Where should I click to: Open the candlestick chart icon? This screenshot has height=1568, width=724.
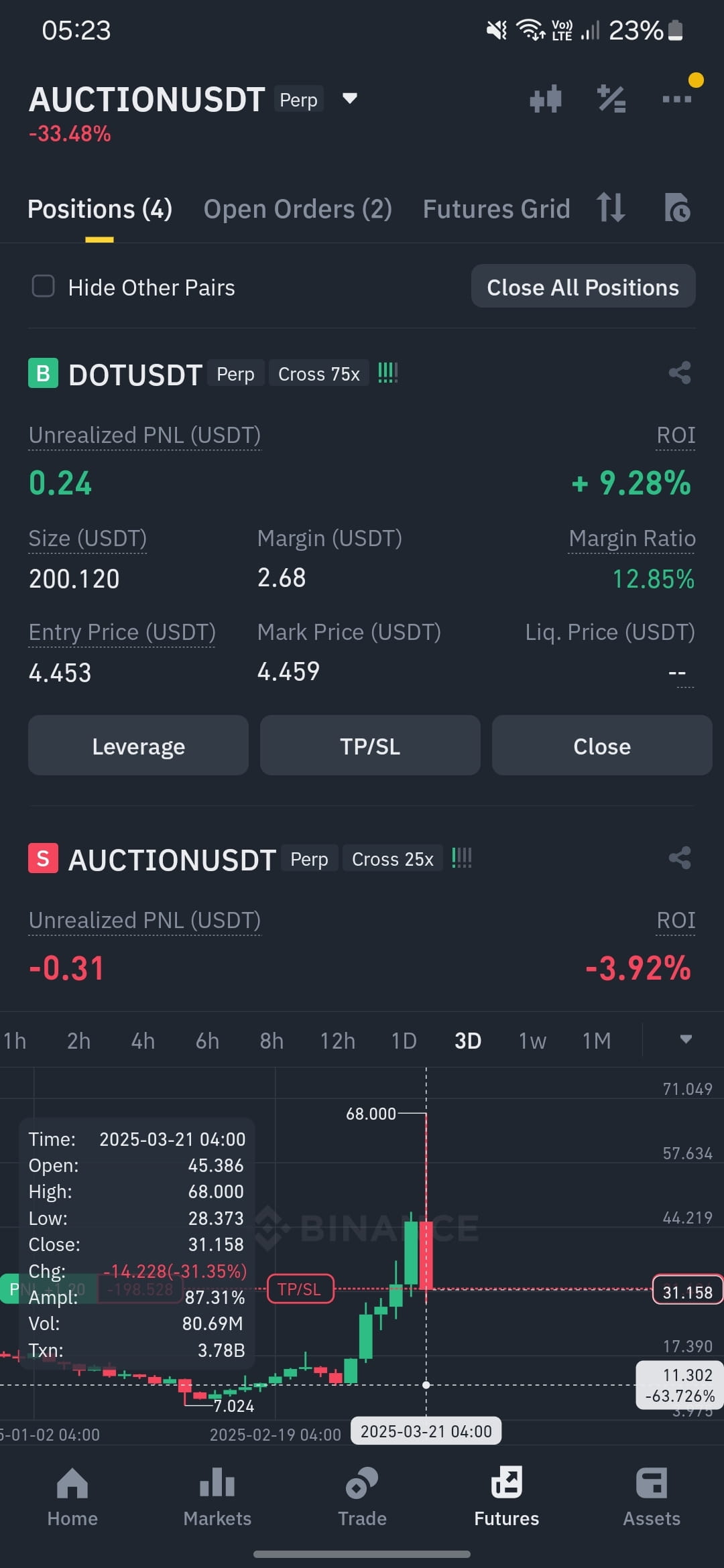click(546, 99)
